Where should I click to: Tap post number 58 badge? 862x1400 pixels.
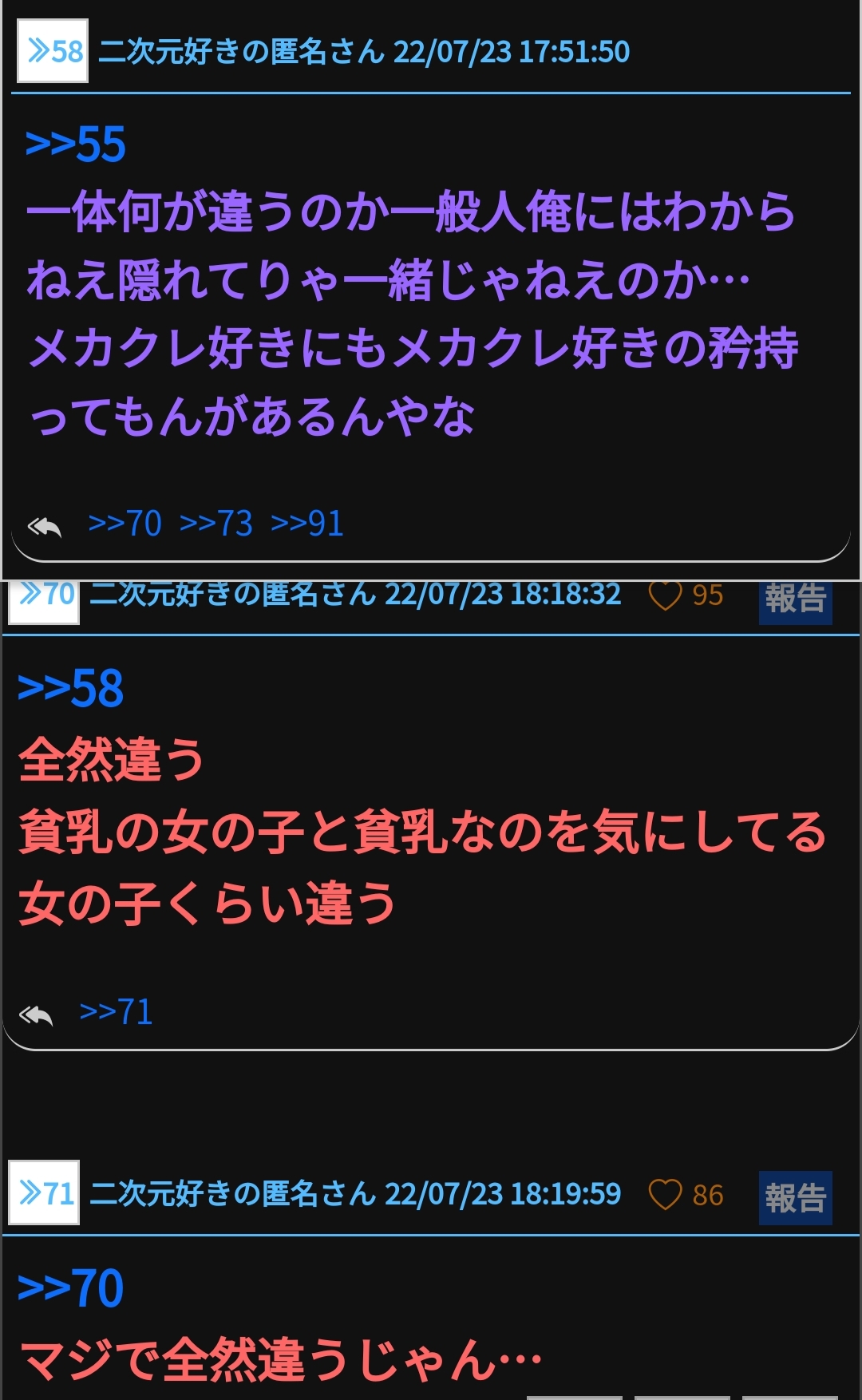(53, 51)
